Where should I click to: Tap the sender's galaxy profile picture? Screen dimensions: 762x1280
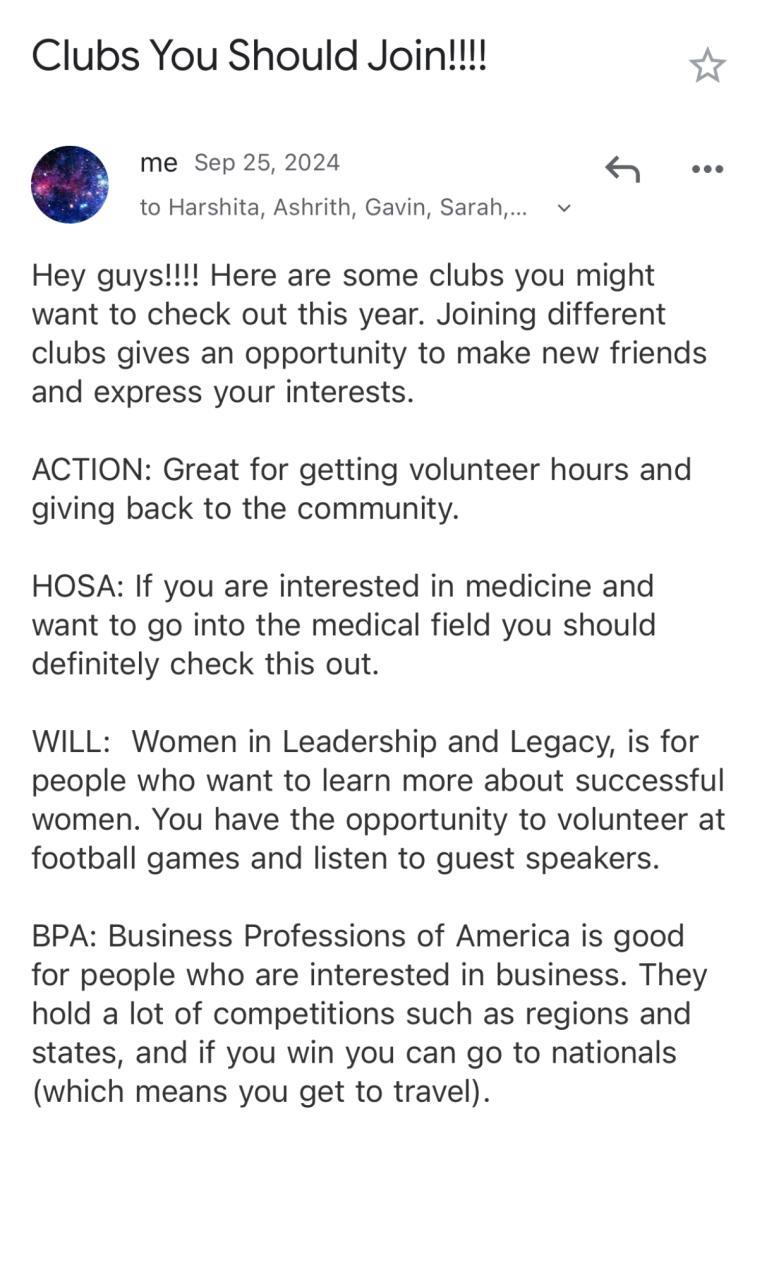tap(70, 185)
